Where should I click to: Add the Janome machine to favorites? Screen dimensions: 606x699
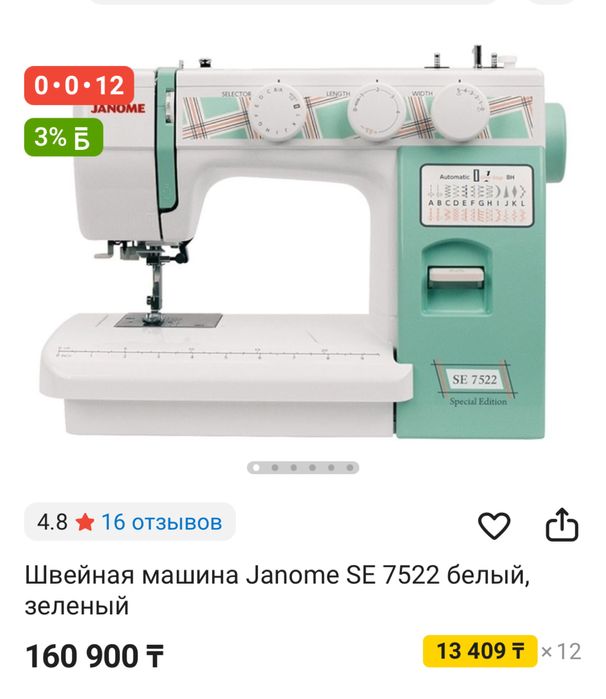click(494, 525)
